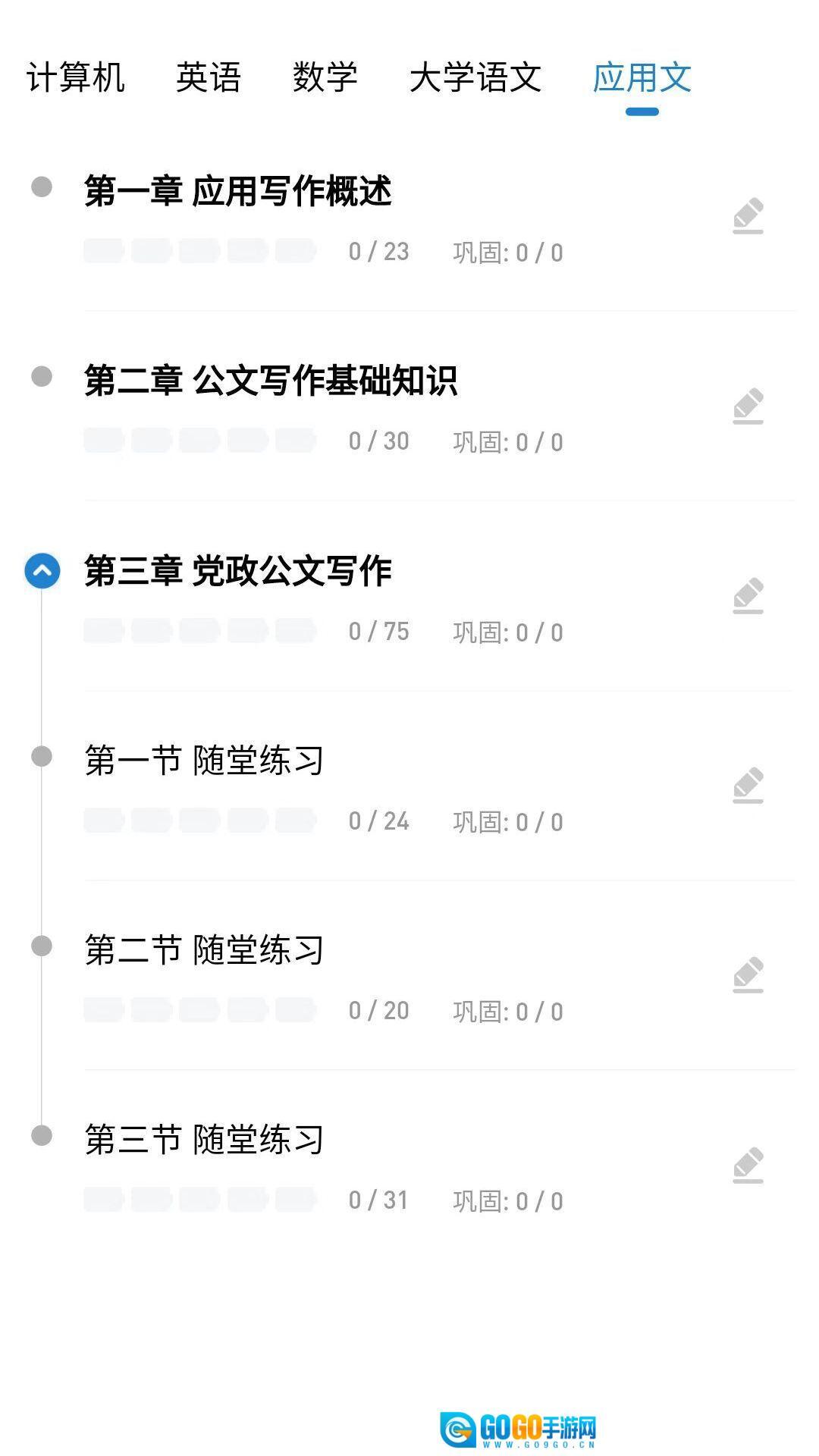Start 第二节 随堂练习 via pencil icon
The height and width of the screenshot is (1456, 819).
pyautogui.click(x=748, y=974)
